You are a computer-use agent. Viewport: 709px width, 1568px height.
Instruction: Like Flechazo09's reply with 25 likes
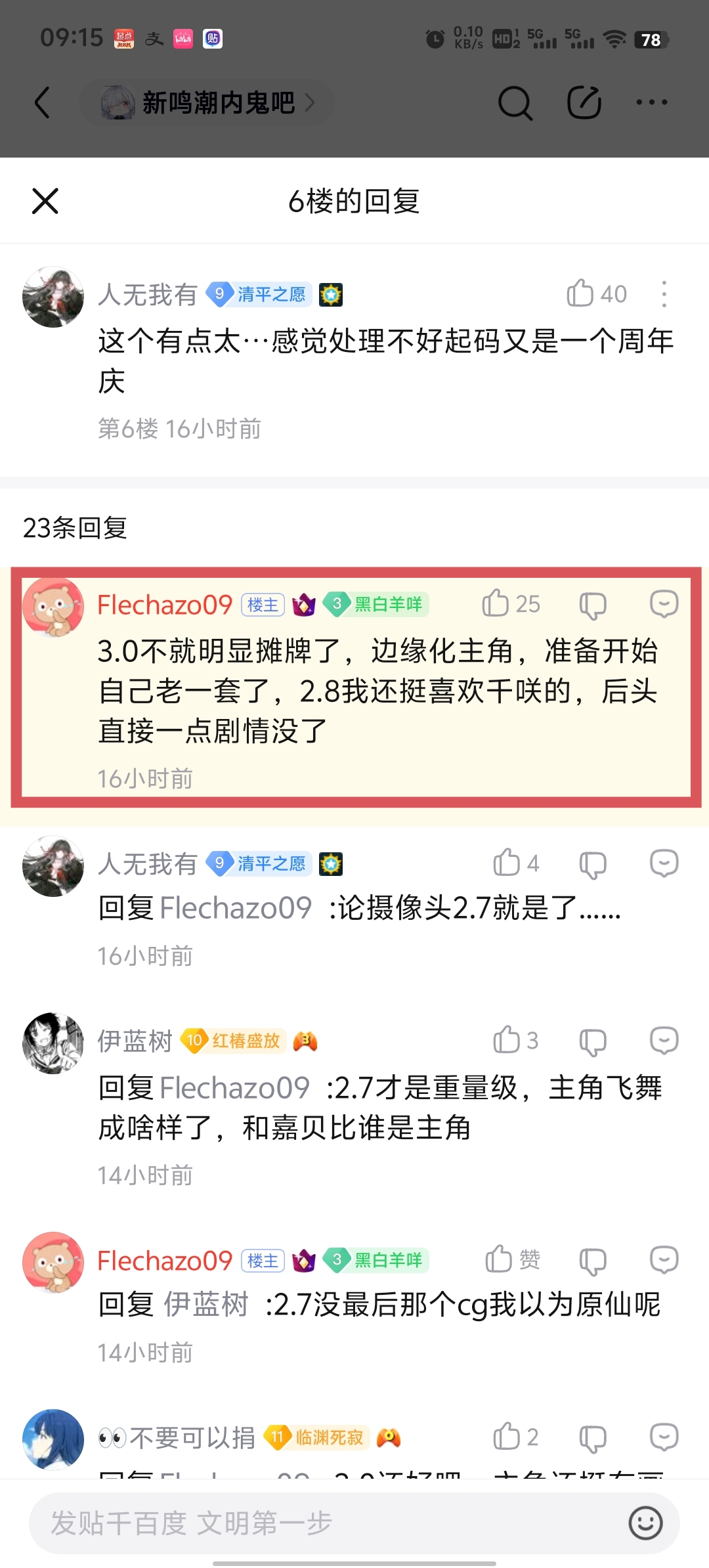click(x=496, y=603)
